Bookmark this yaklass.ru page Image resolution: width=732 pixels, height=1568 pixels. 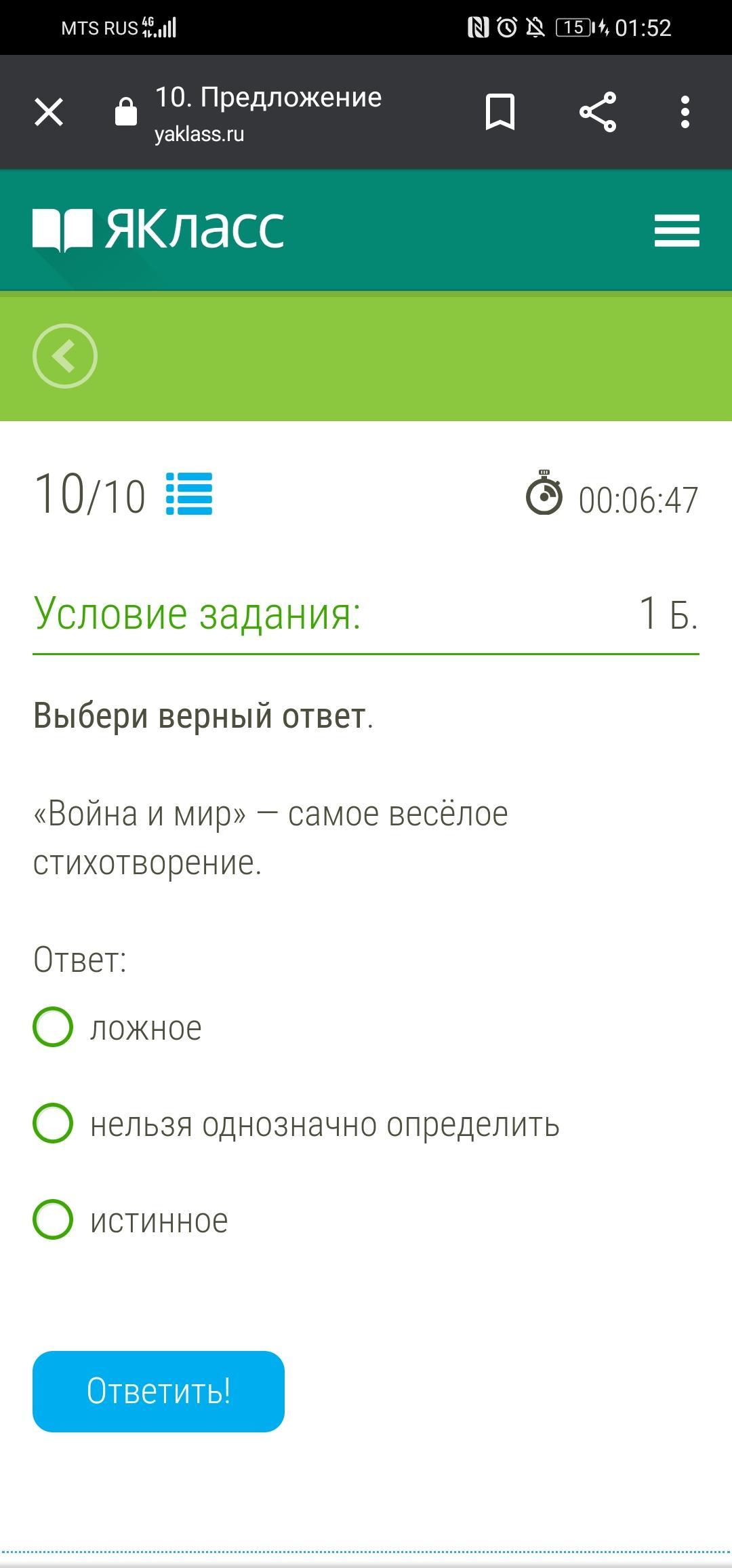(500, 112)
